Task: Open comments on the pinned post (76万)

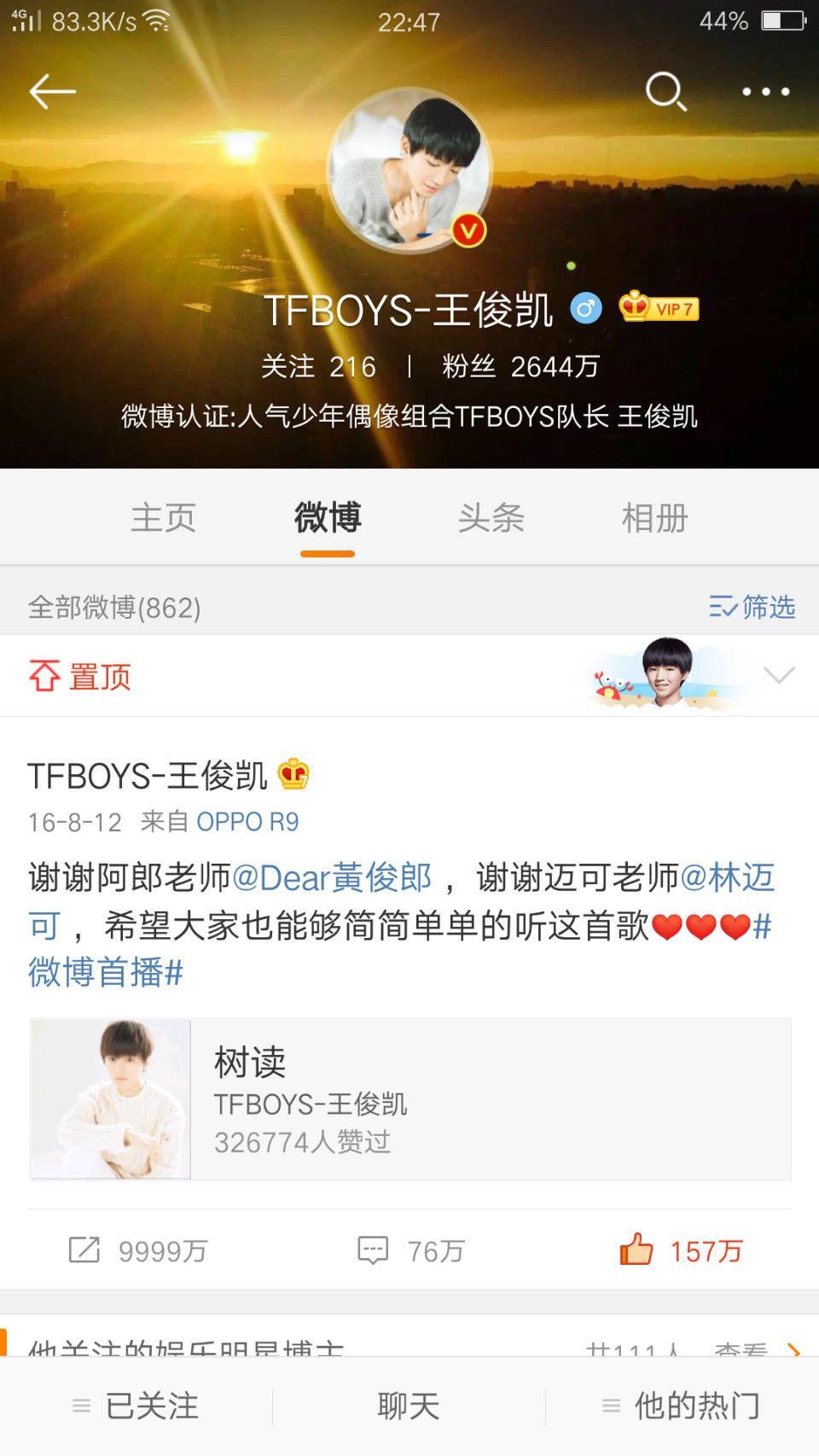Action: tap(410, 1251)
